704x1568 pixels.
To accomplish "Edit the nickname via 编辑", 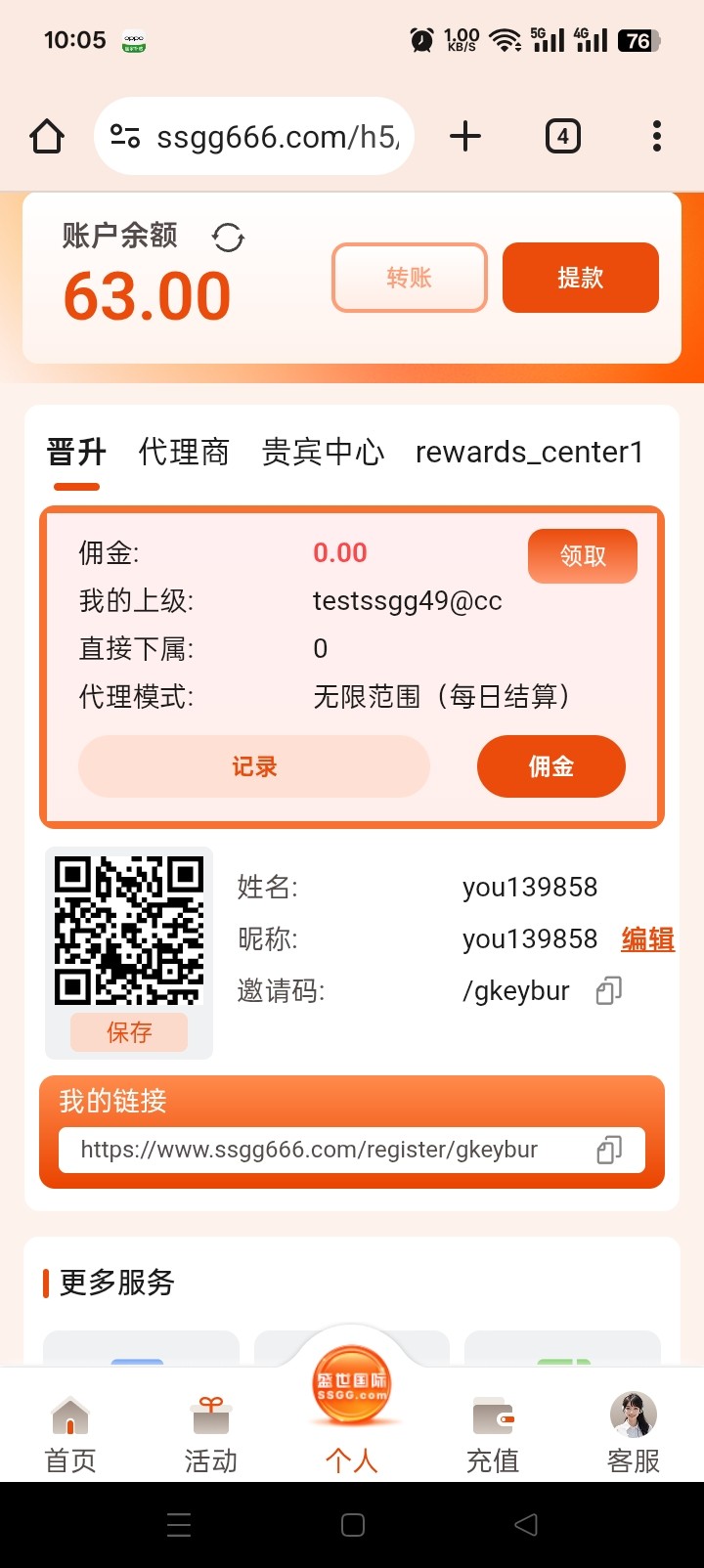I will 647,939.
